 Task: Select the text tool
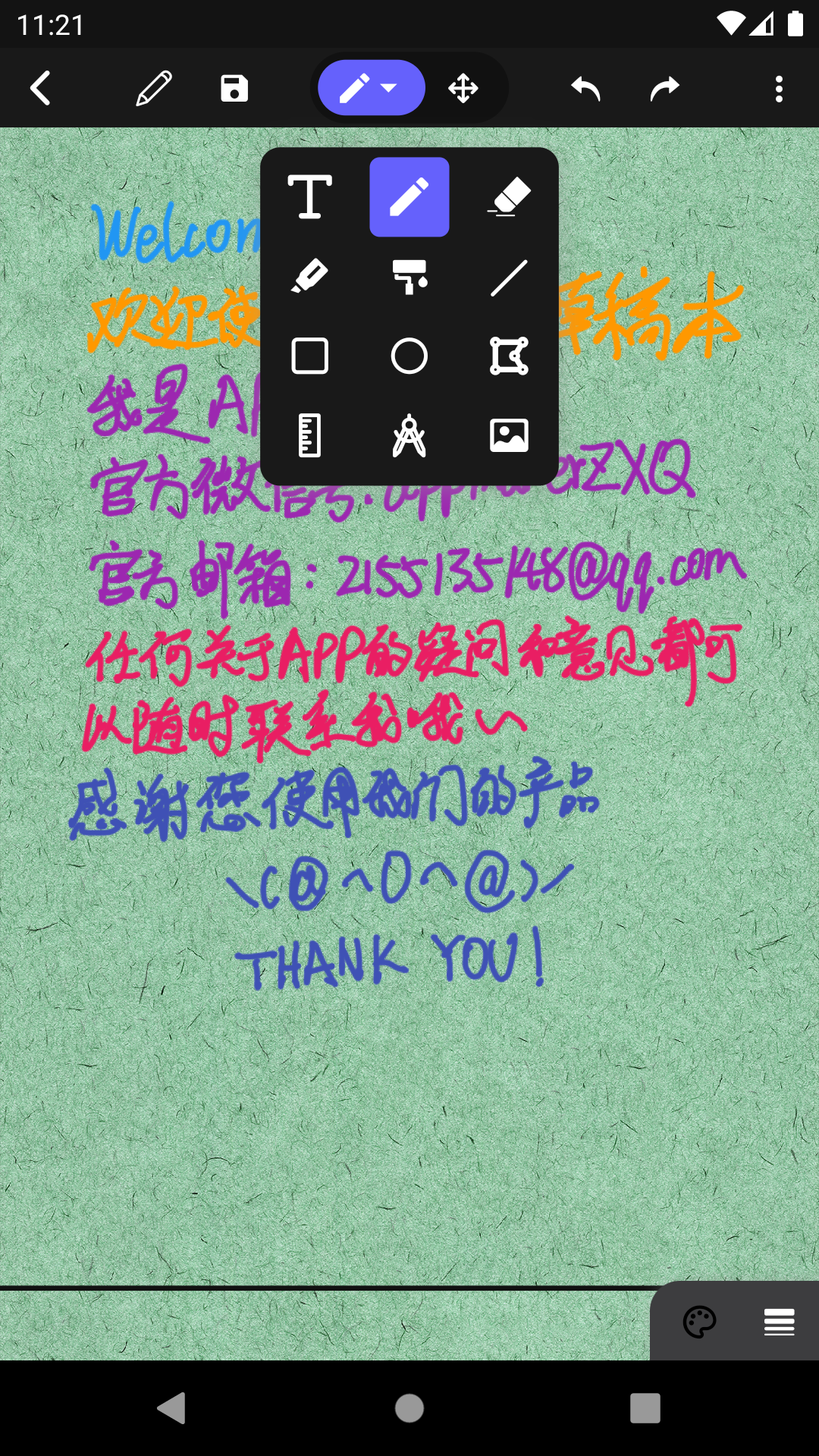click(310, 197)
